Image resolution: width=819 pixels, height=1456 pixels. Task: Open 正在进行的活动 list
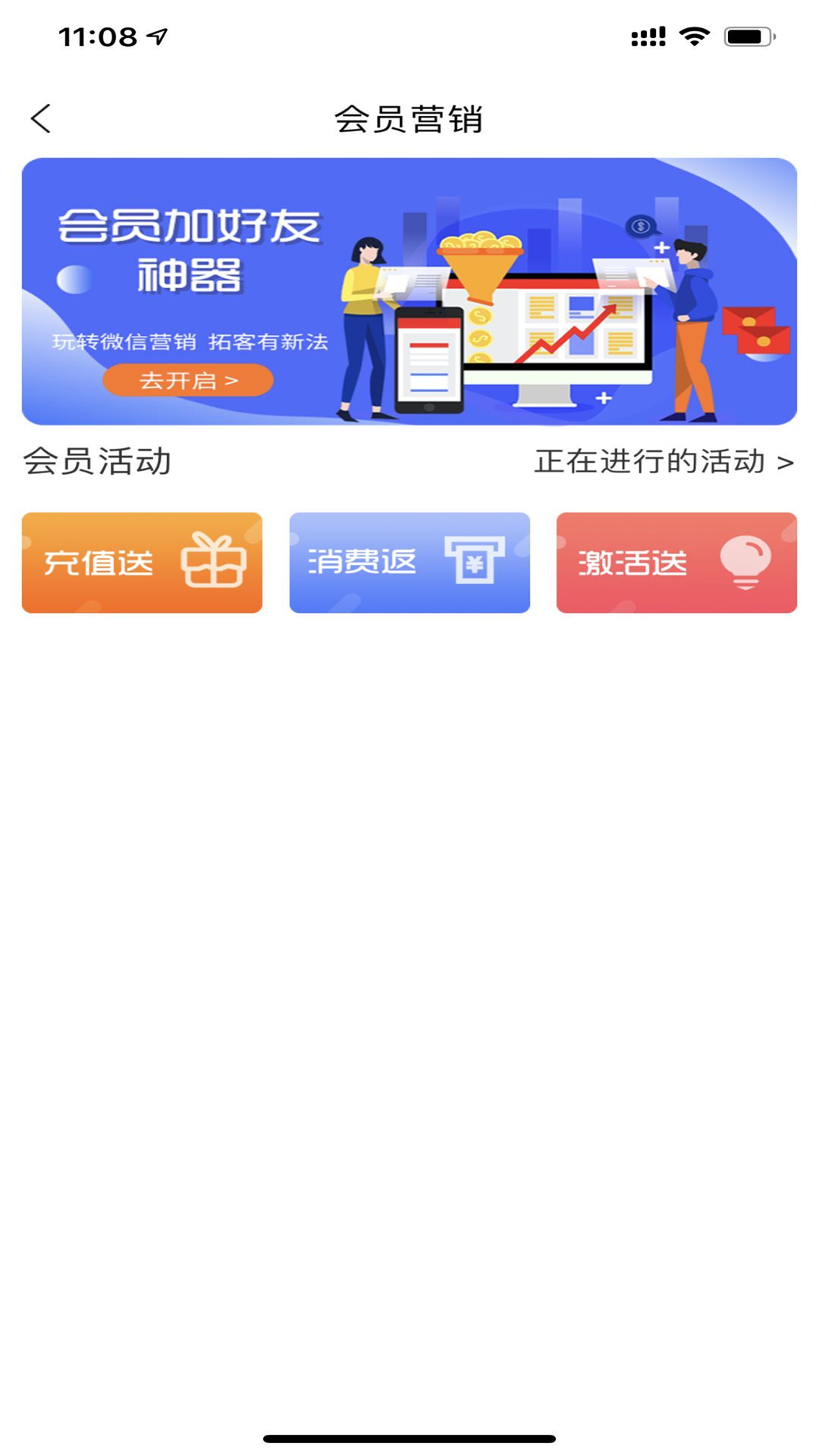(x=664, y=461)
